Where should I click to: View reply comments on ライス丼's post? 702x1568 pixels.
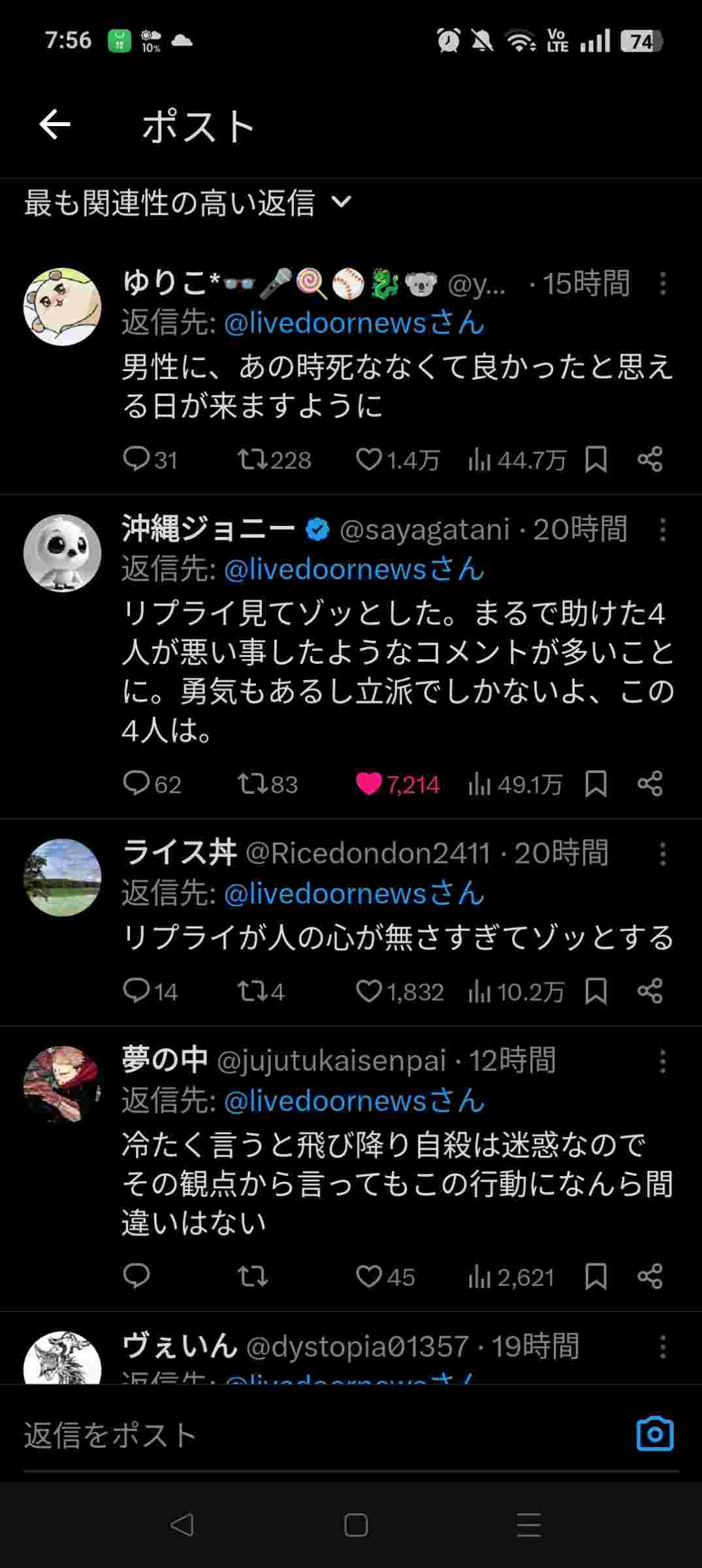(136, 991)
